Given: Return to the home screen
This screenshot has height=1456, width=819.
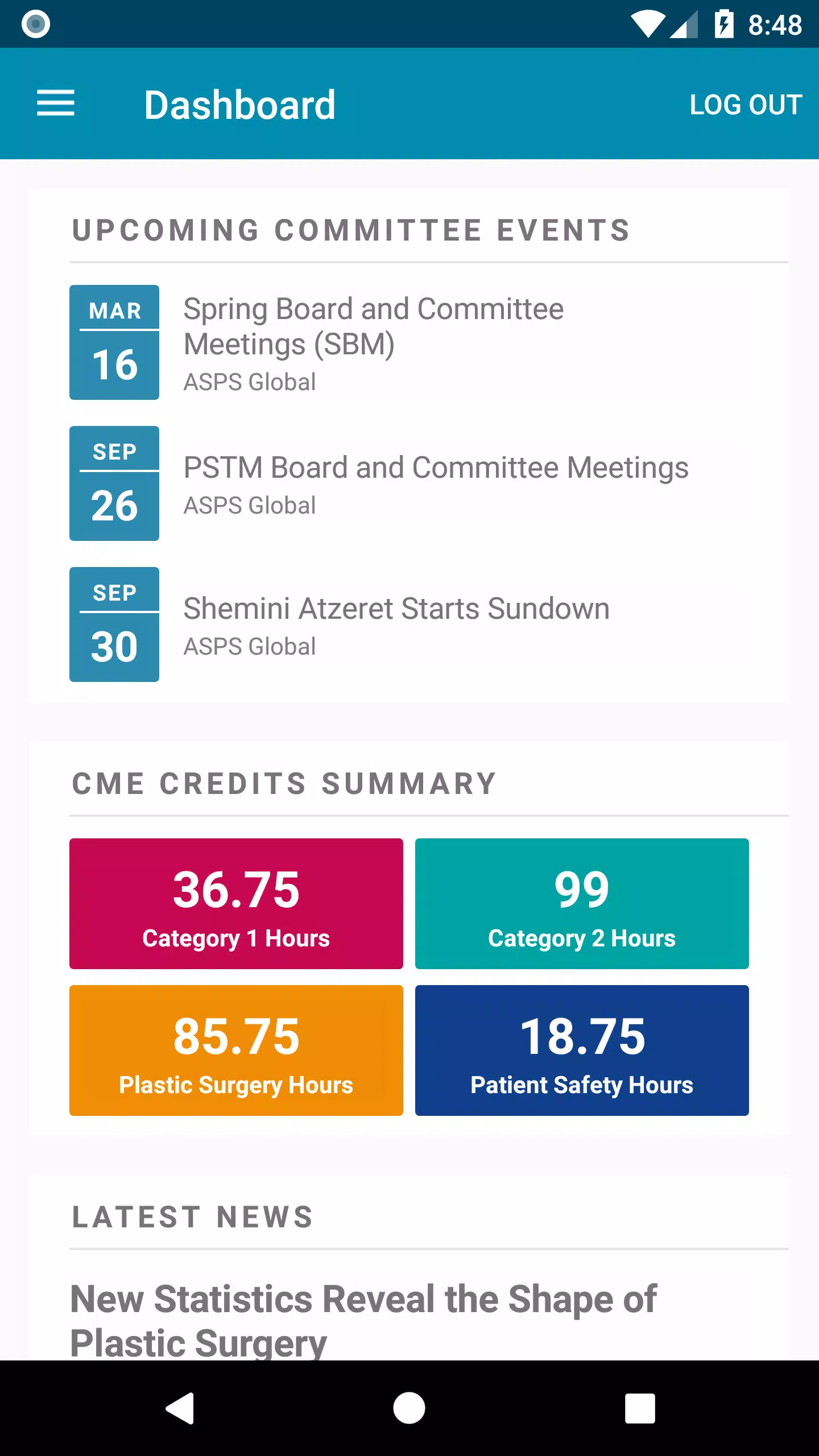Looking at the screenshot, I should pos(409,1408).
